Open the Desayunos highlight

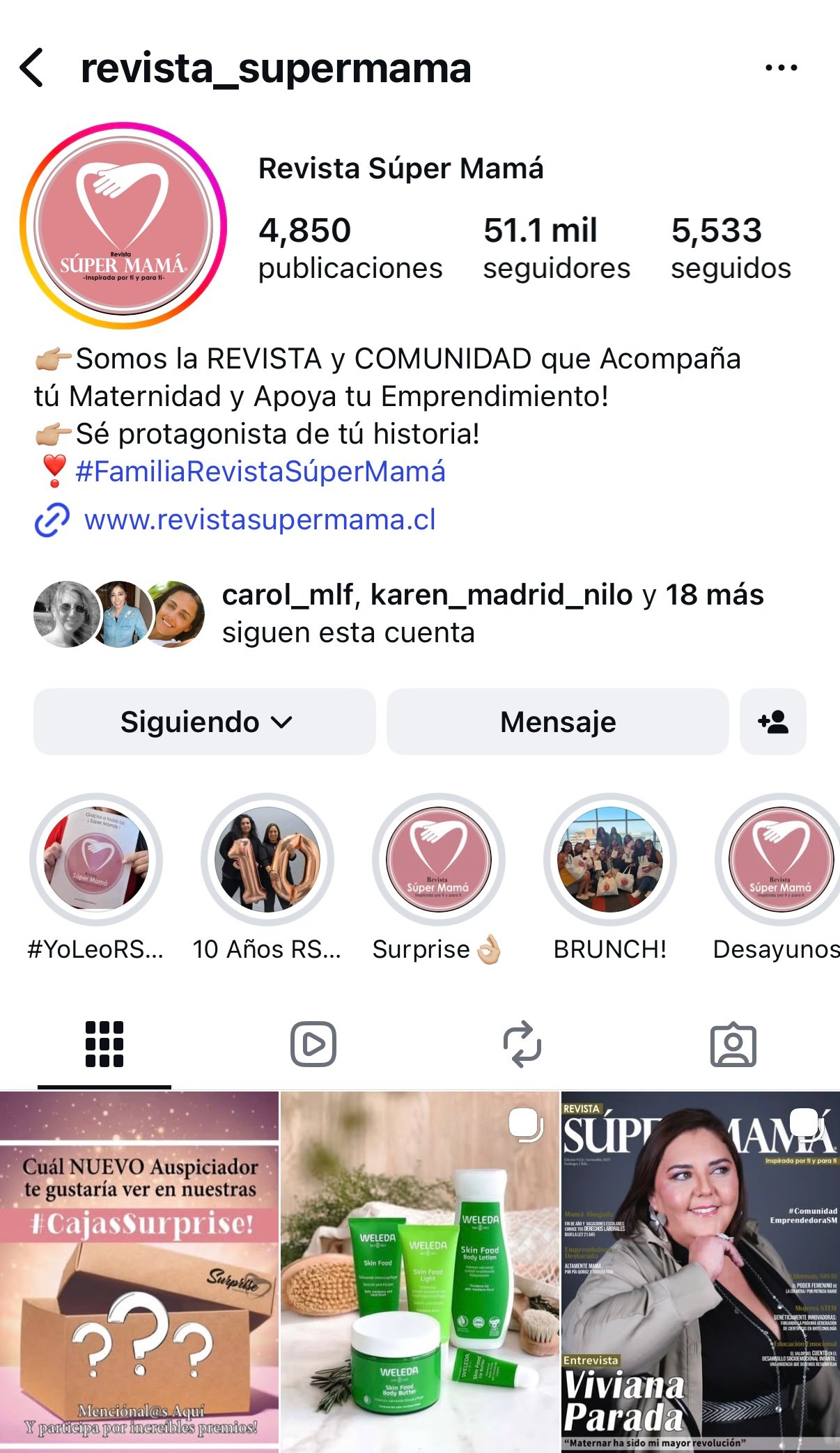click(x=779, y=860)
